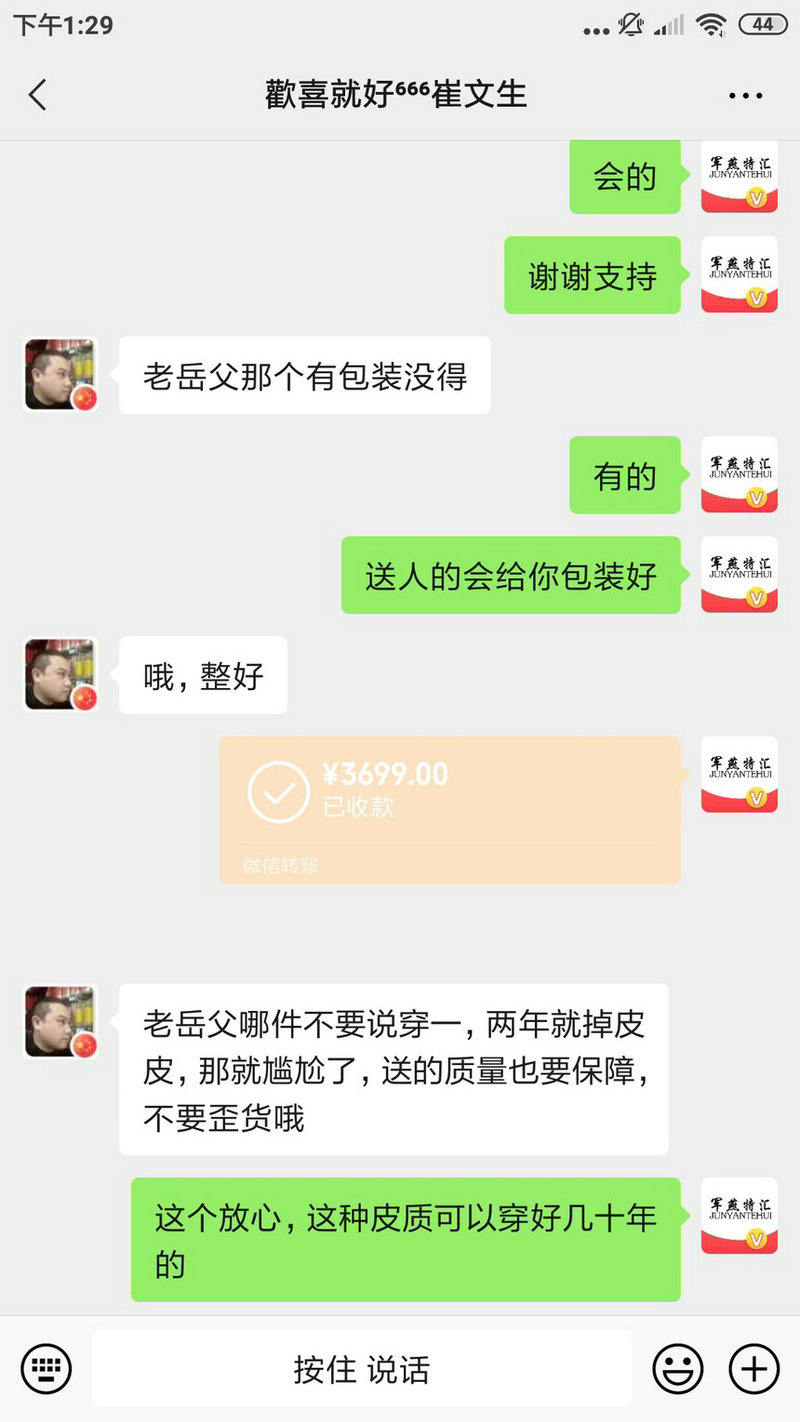Open the ¥3699.00 transfer details
This screenshot has width=800, height=1422.
click(x=450, y=808)
